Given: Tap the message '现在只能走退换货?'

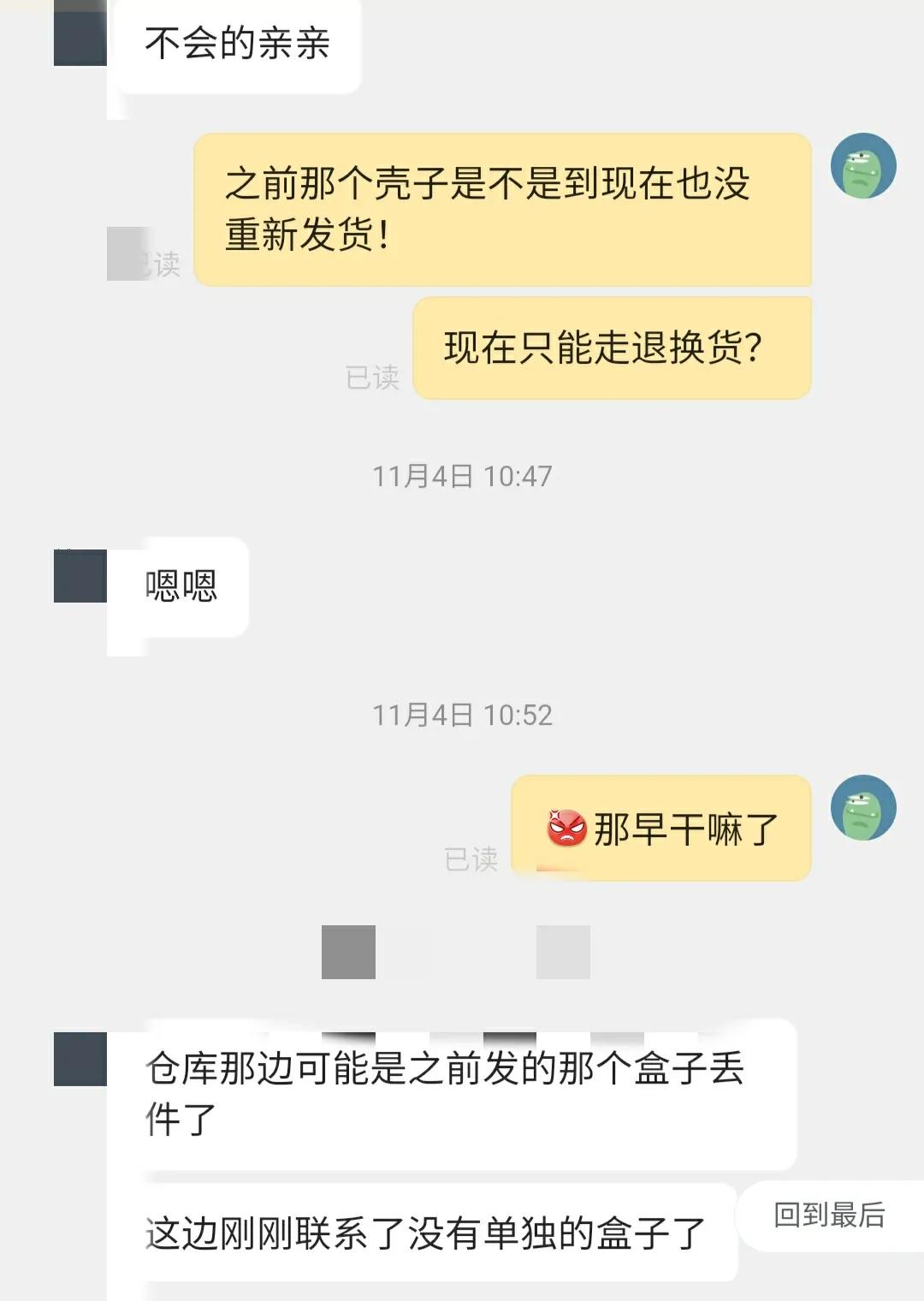Looking at the screenshot, I should pyautogui.click(x=609, y=348).
